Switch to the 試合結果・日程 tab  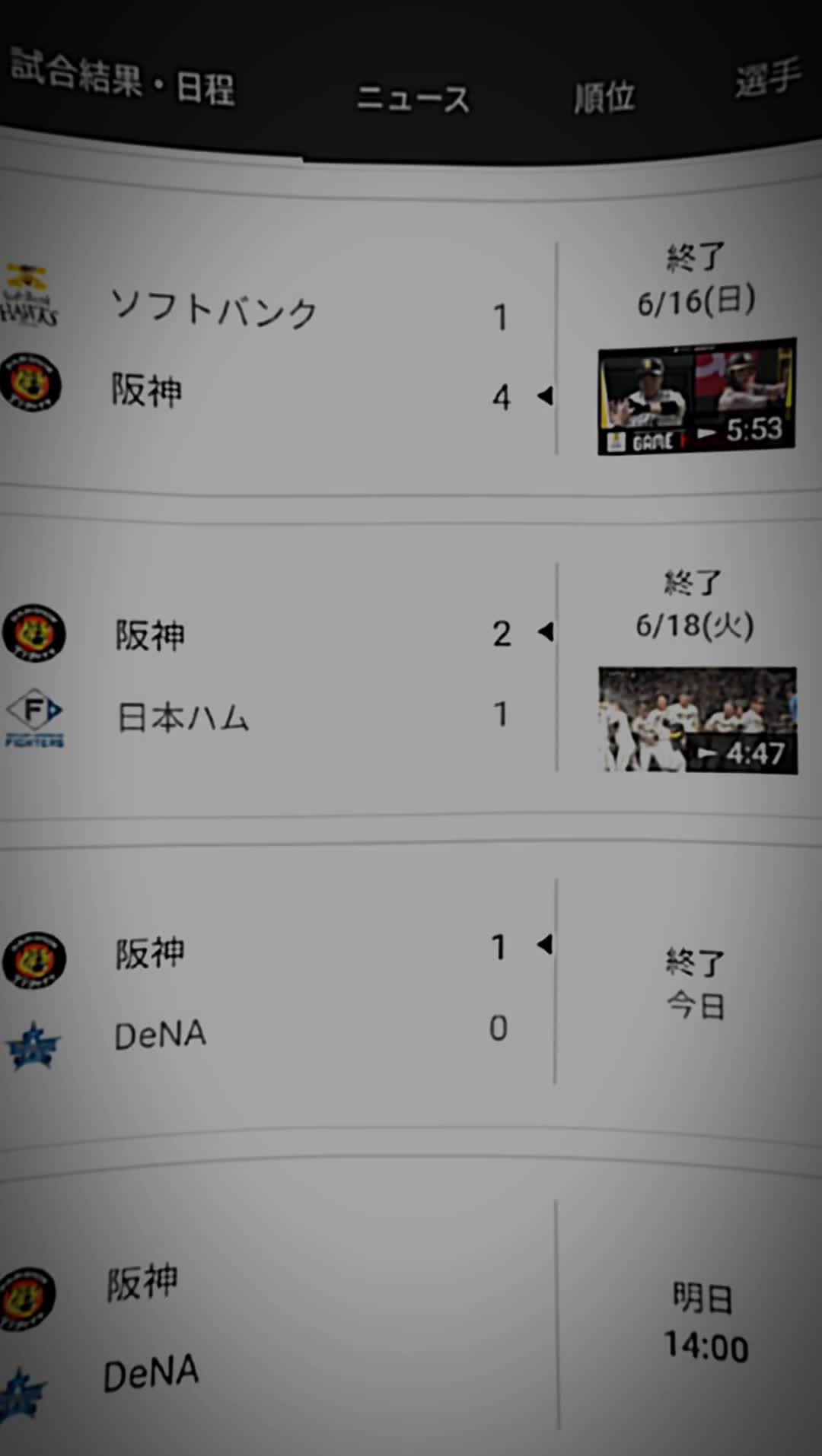pos(123,81)
